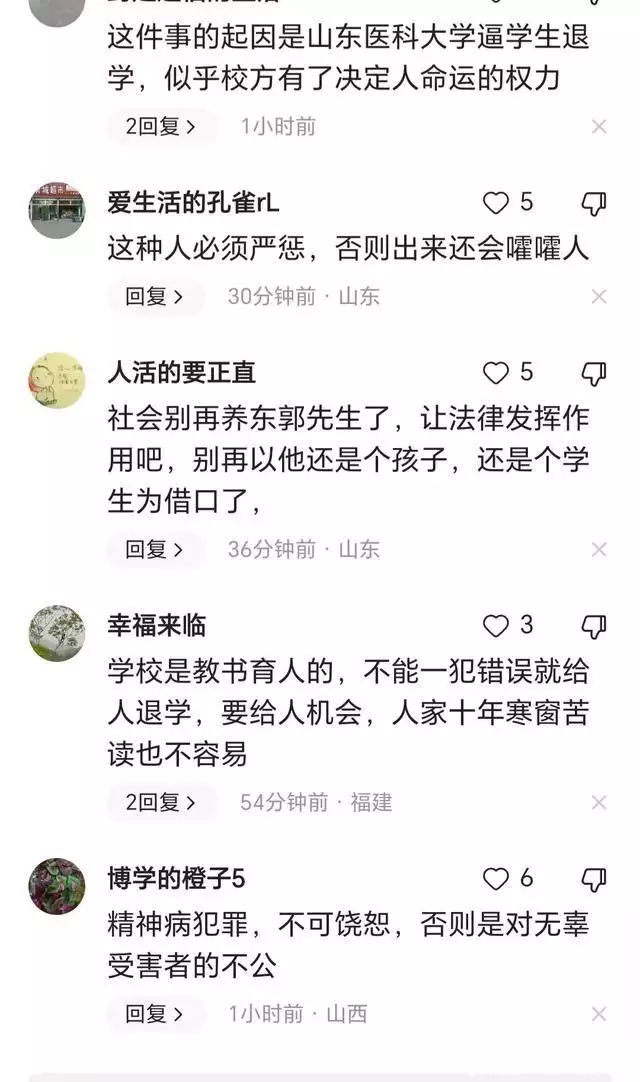This screenshot has height=1082, width=640.
Task: Like the comment by 幸福来临
Action: [x=496, y=626]
